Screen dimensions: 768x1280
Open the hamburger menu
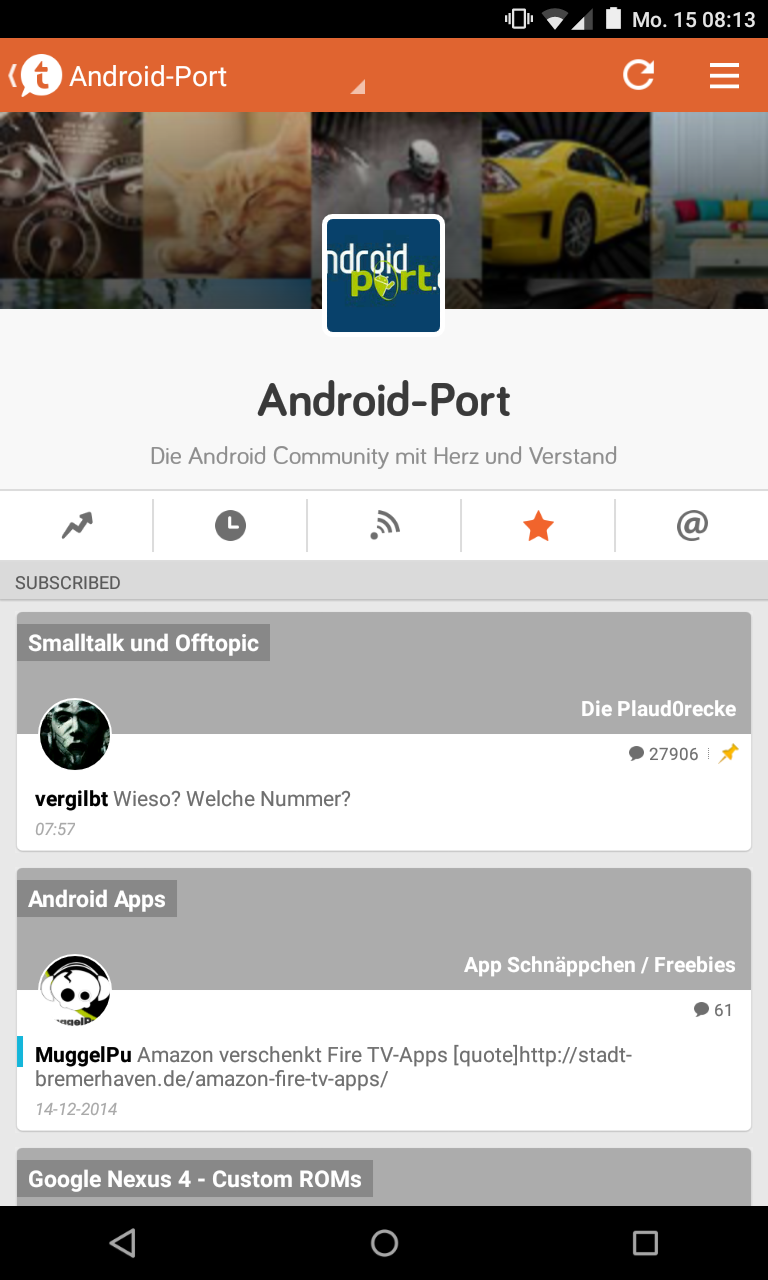coord(724,75)
